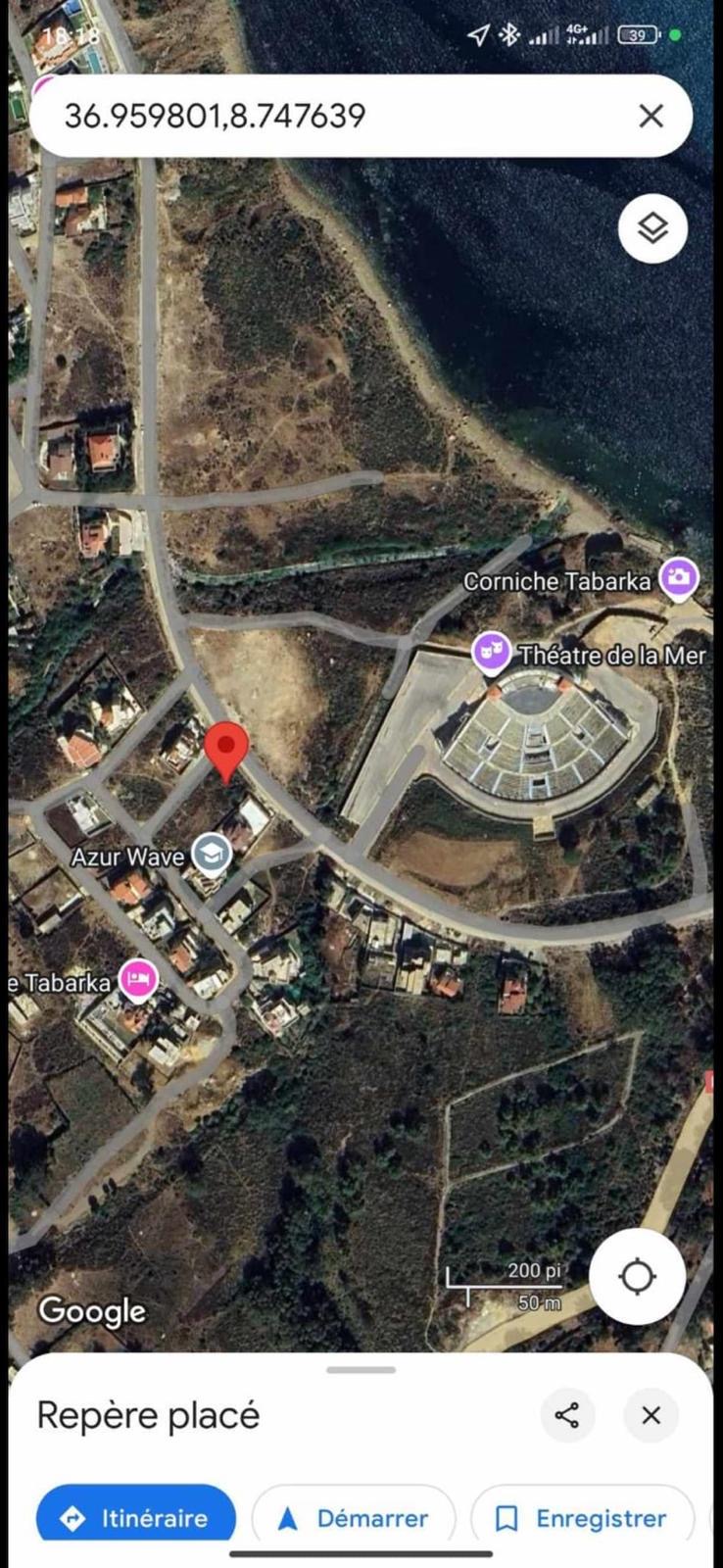Screen dimensions: 723x1568
Task: Select the Corniche Tabarka photo marker
Action: [x=678, y=578]
